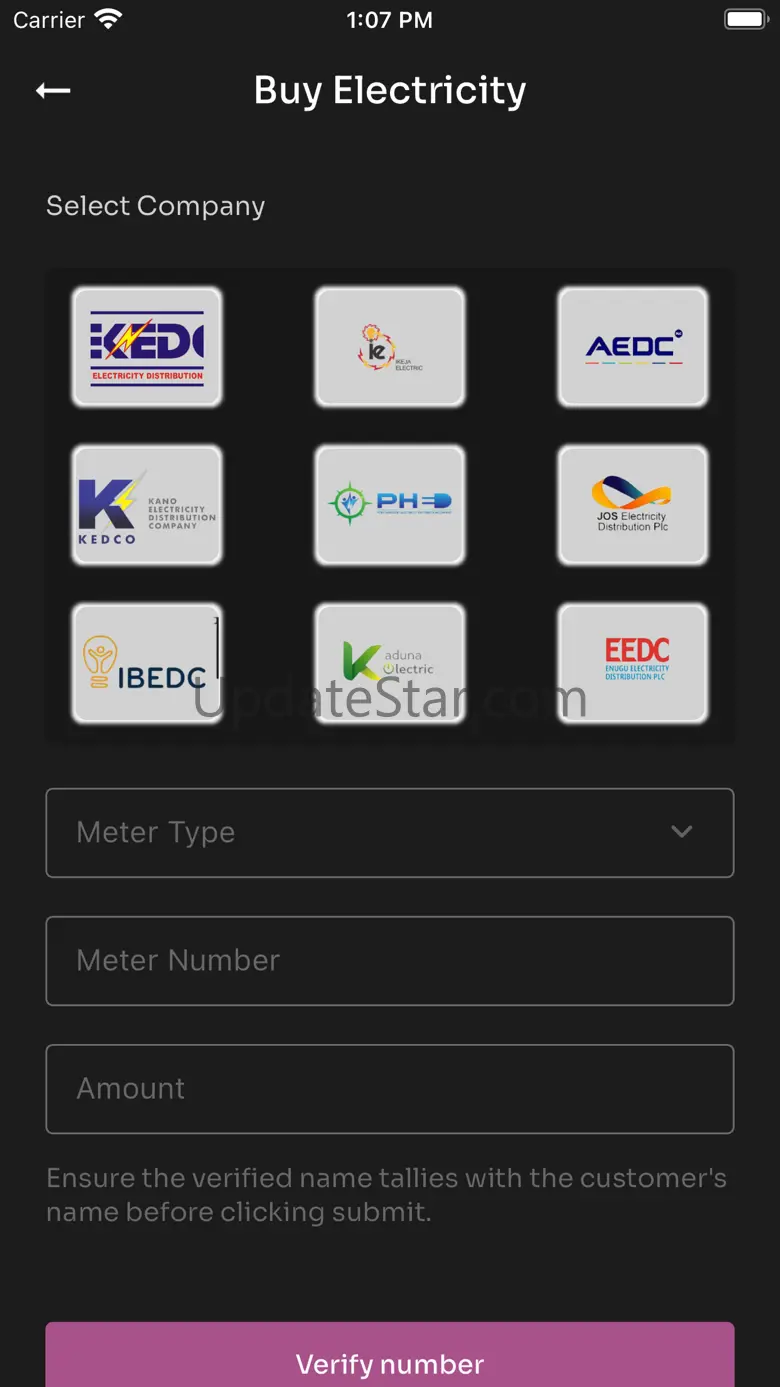Pick Kaduna Electric as the company
This screenshot has height=1387, width=780.
390,663
